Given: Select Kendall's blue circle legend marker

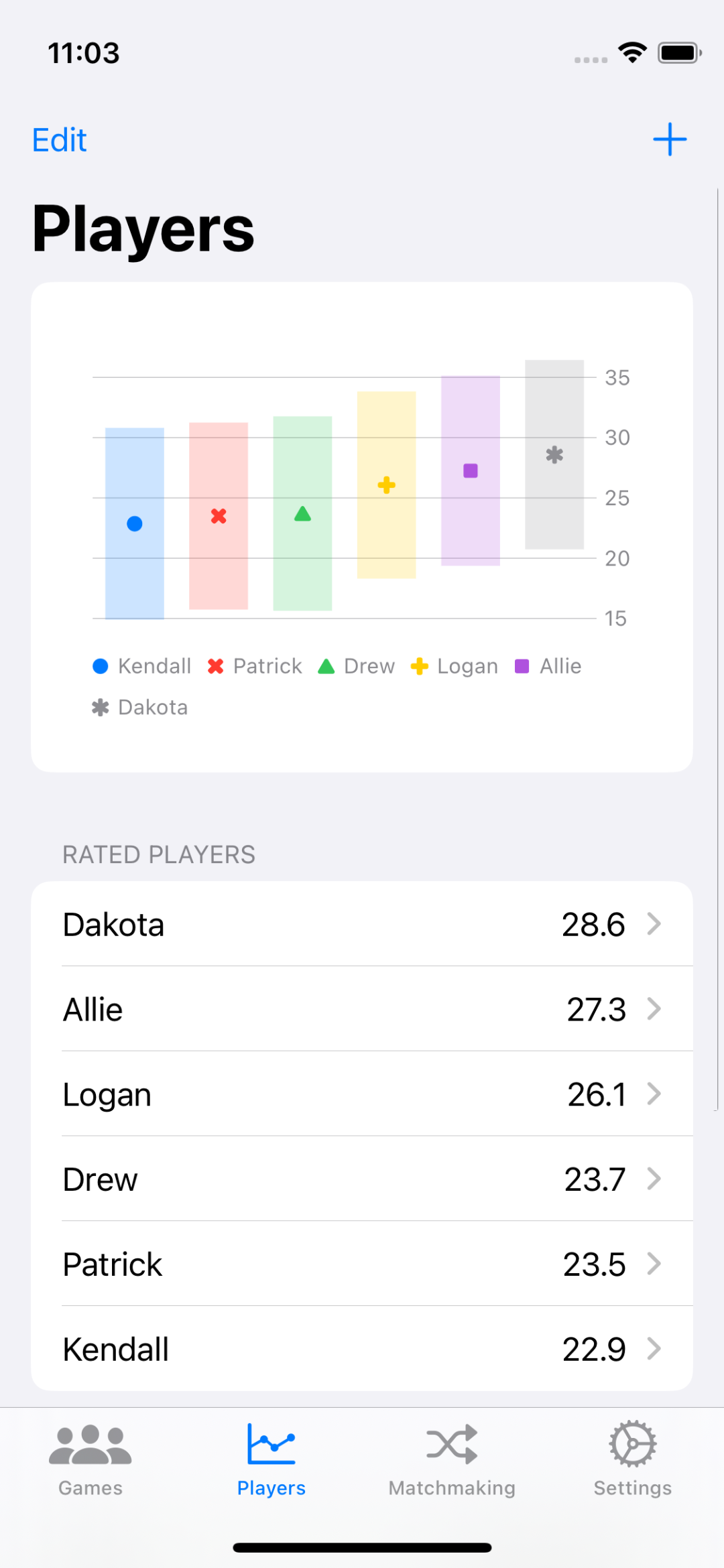Looking at the screenshot, I should (x=101, y=665).
